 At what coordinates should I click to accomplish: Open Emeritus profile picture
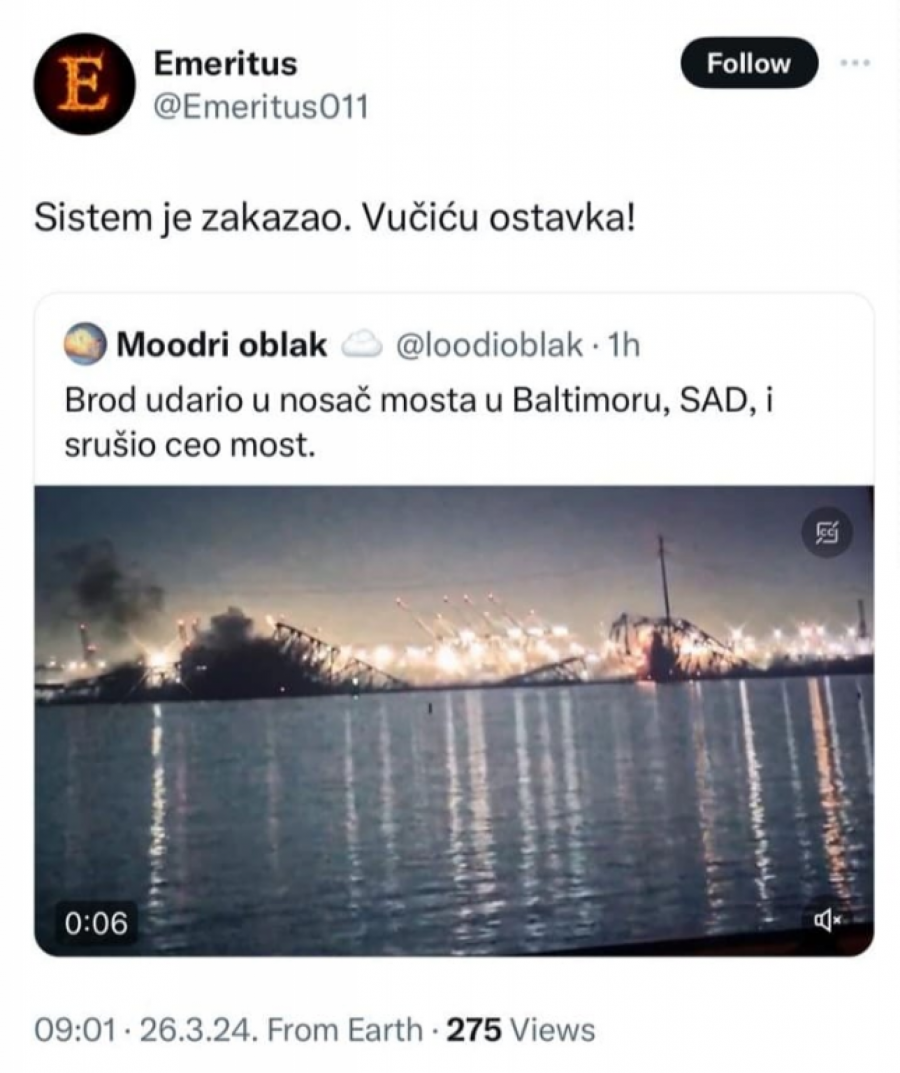point(84,84)
